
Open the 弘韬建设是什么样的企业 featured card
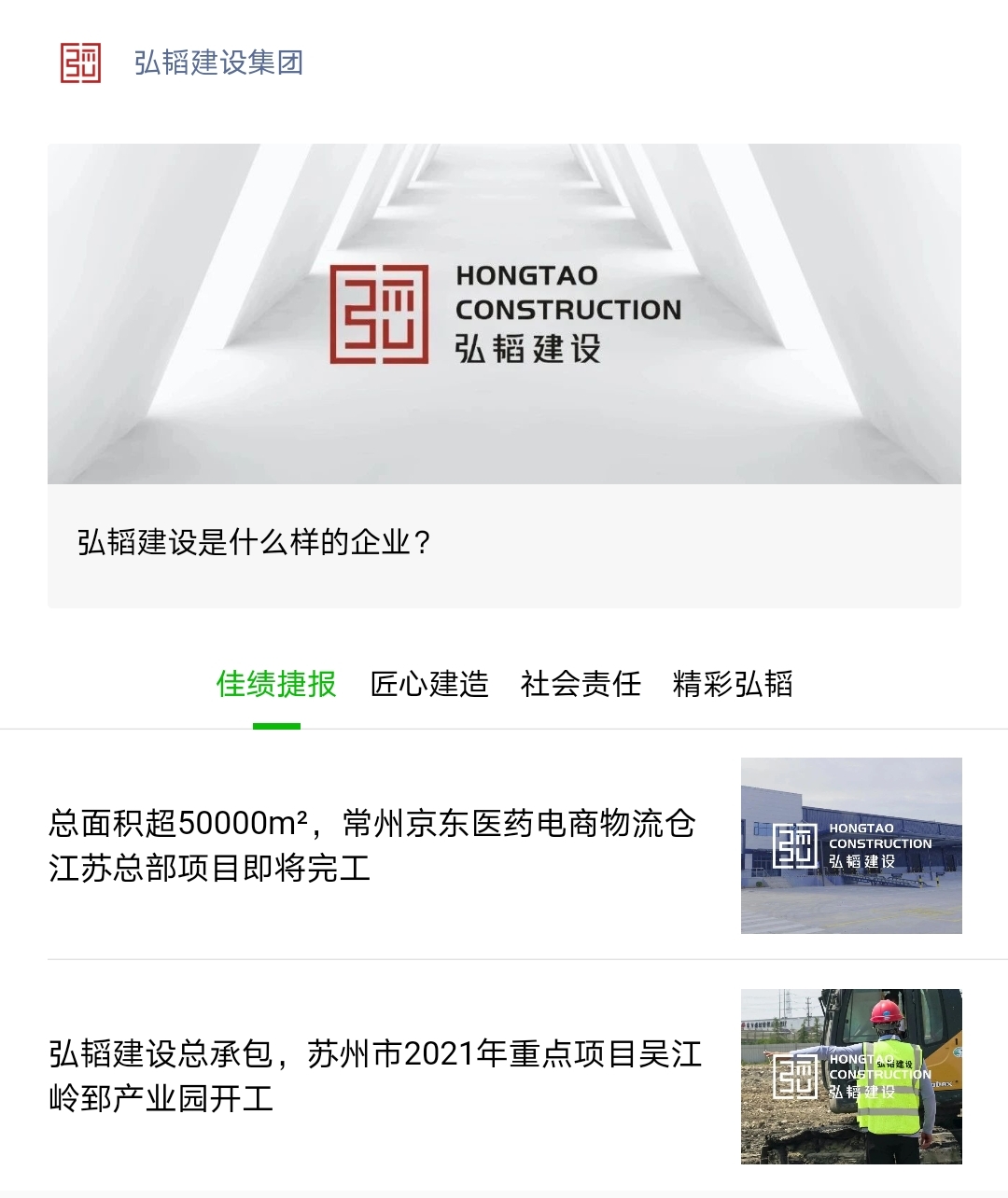[x=504, y=375]
